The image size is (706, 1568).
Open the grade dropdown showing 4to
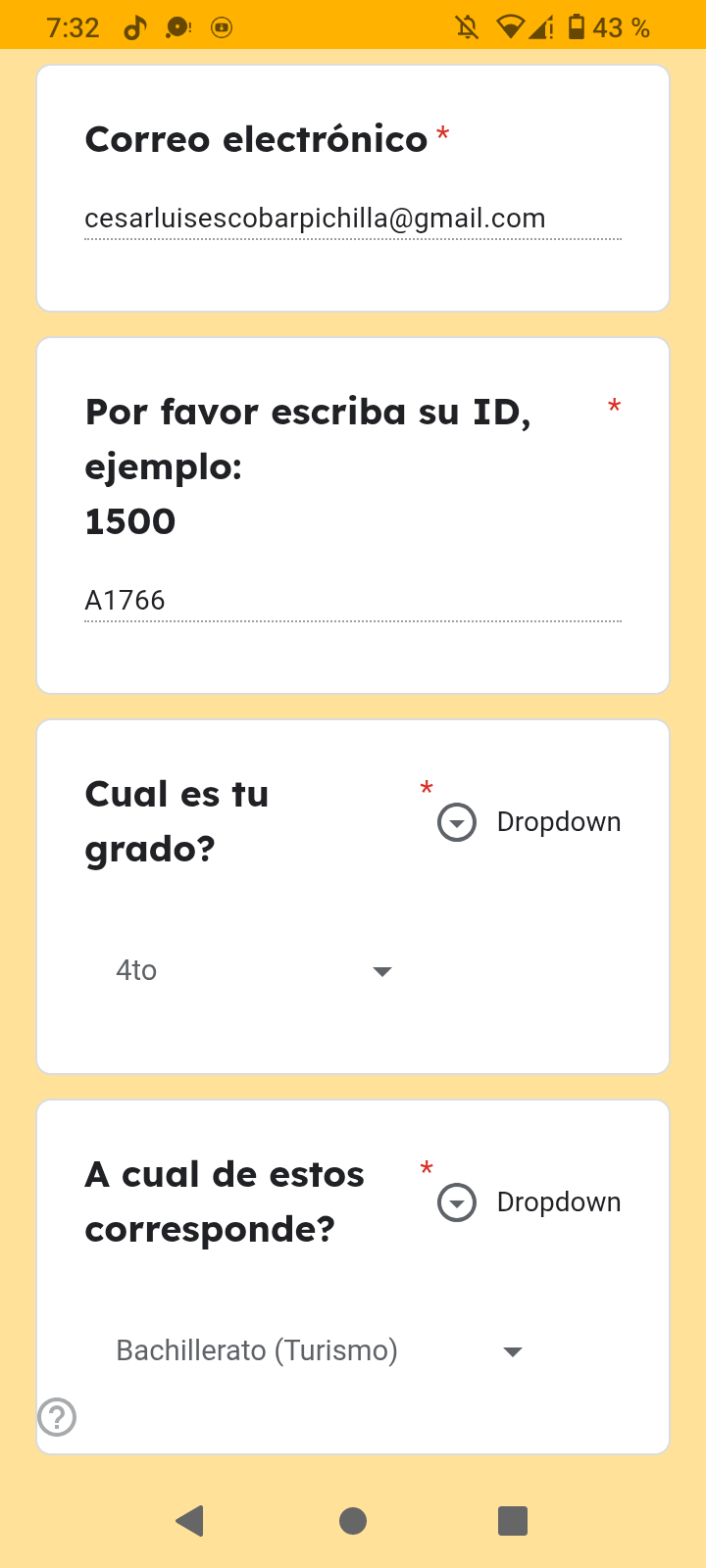point(254,970)
